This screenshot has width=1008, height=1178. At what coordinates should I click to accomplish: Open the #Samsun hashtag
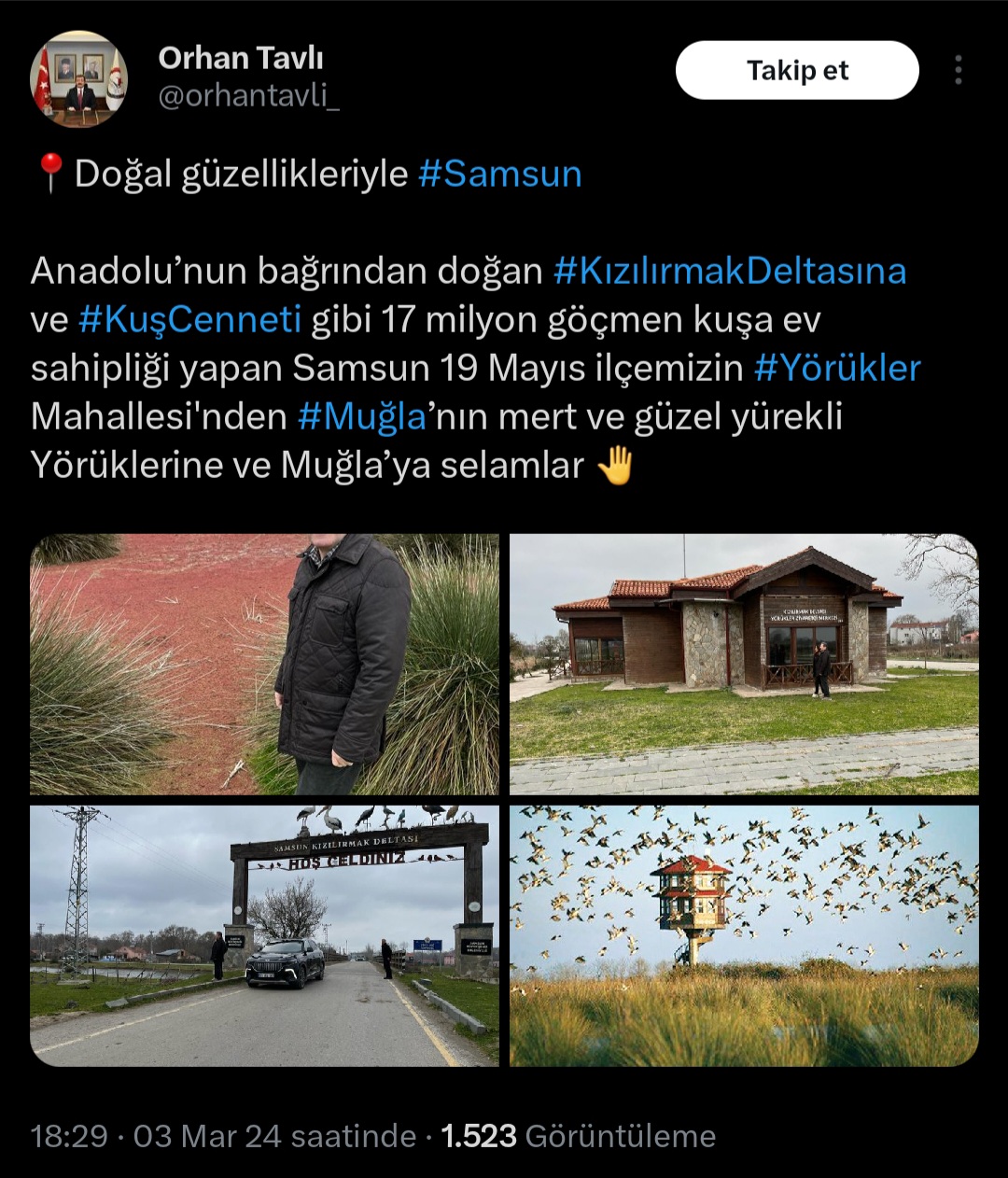[x=500, y=175]
